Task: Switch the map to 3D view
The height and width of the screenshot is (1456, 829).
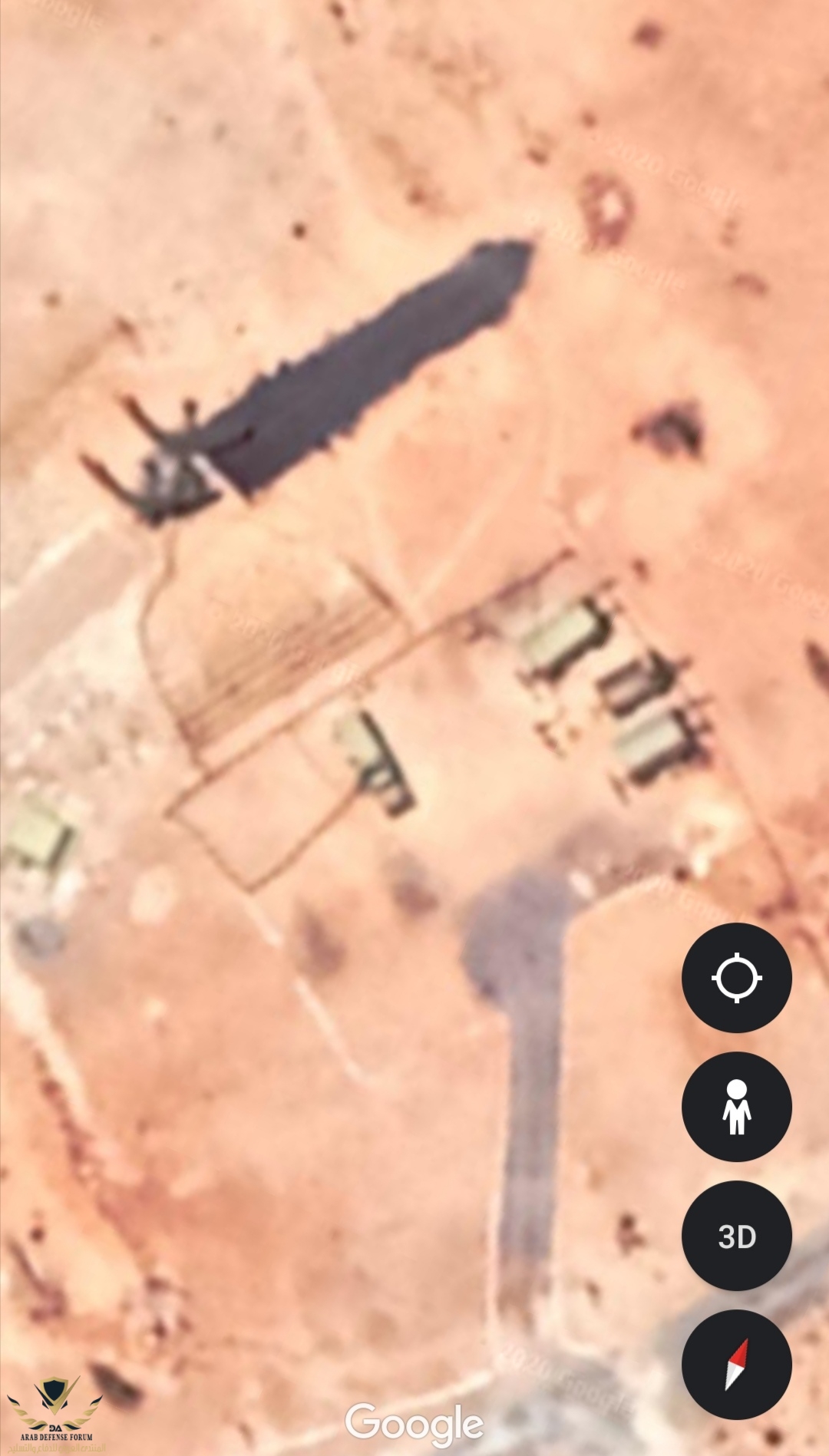Action: 736,1236
